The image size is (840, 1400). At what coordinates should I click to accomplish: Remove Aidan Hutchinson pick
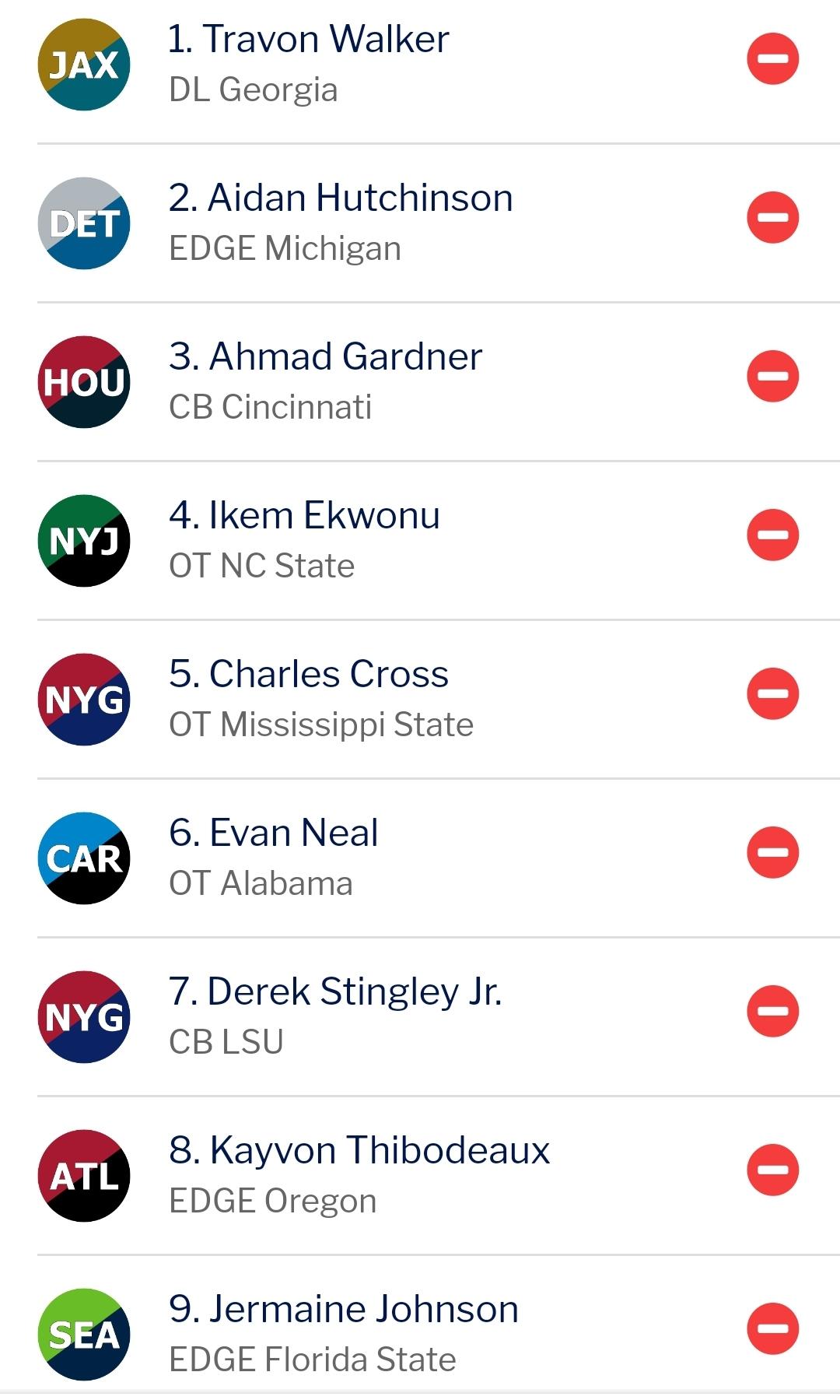point(772,217)
